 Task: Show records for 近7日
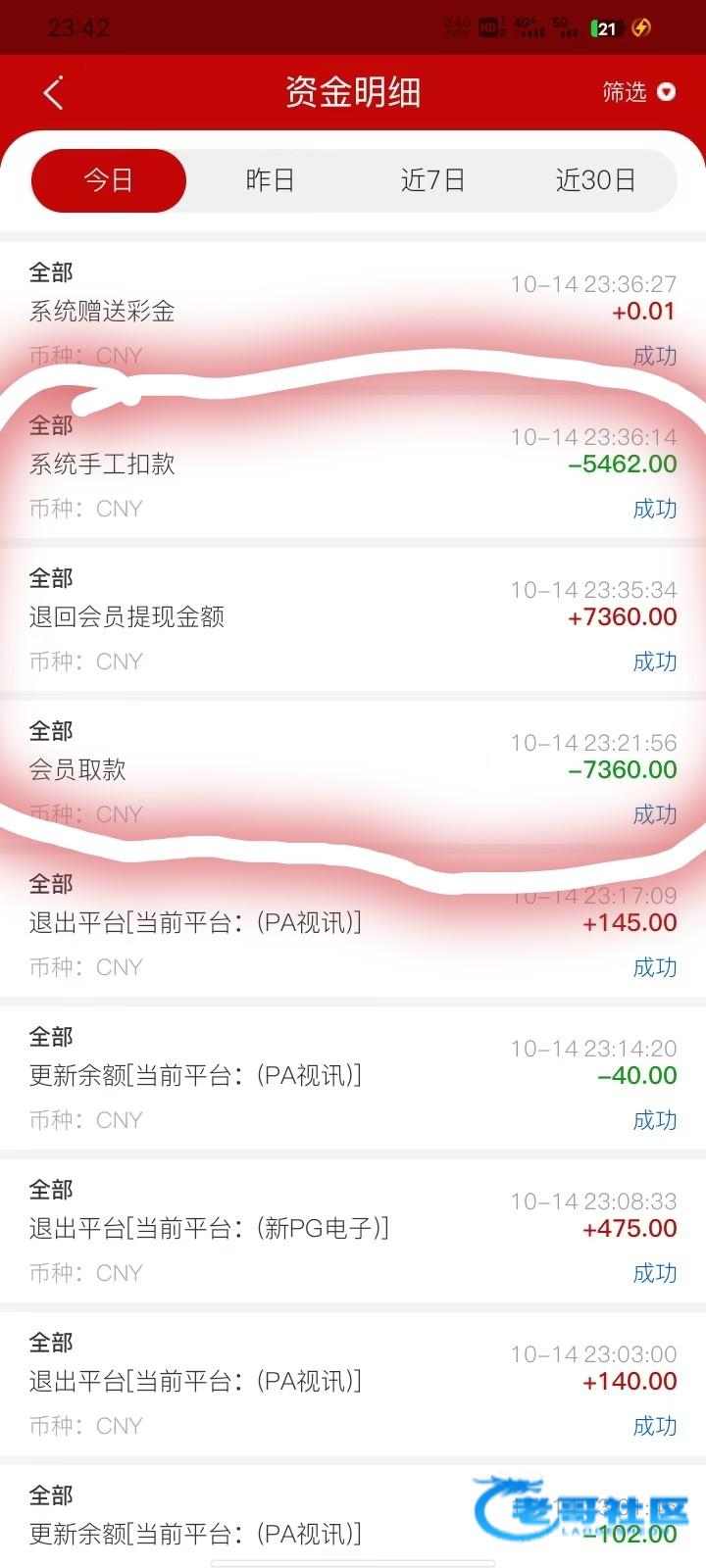[432, 180]
